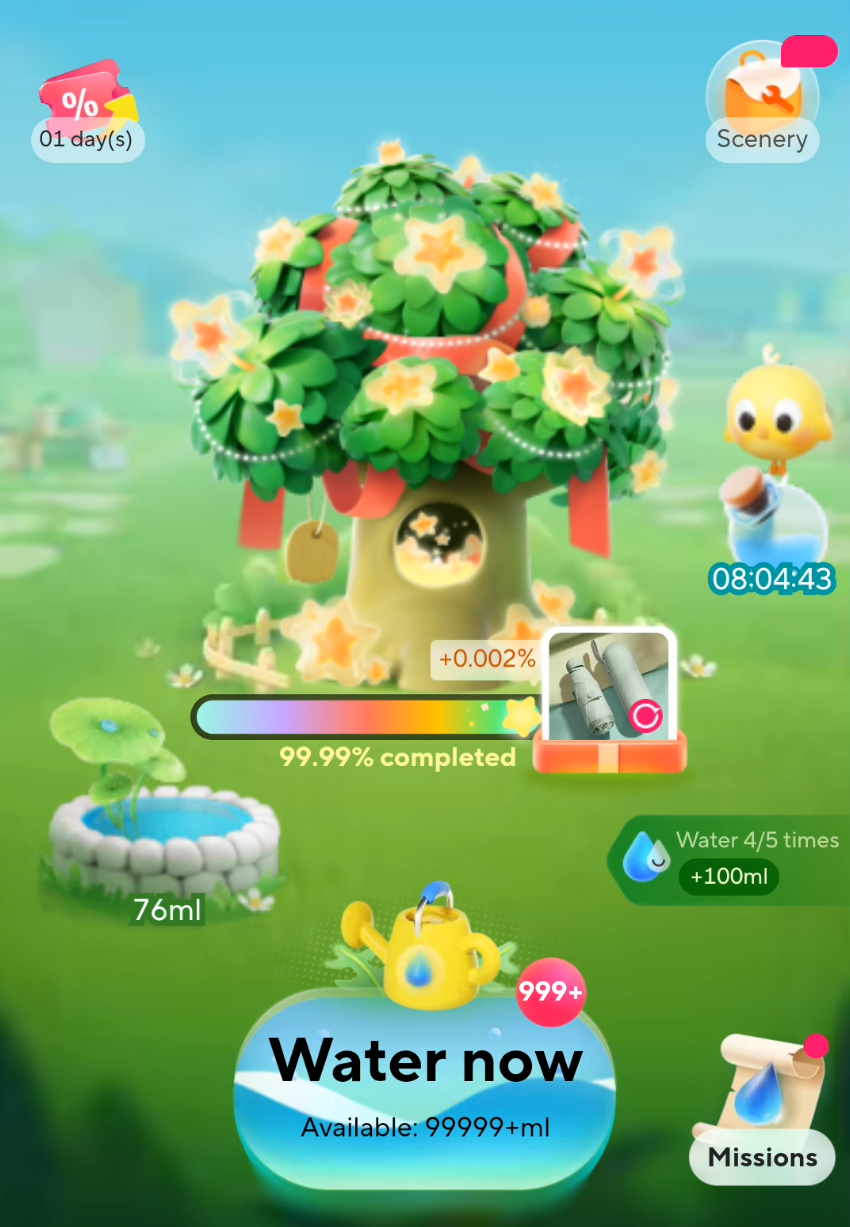850x1227 pixels.
Task: Open the gift box reward preview
Action: (x=609, y=702)
